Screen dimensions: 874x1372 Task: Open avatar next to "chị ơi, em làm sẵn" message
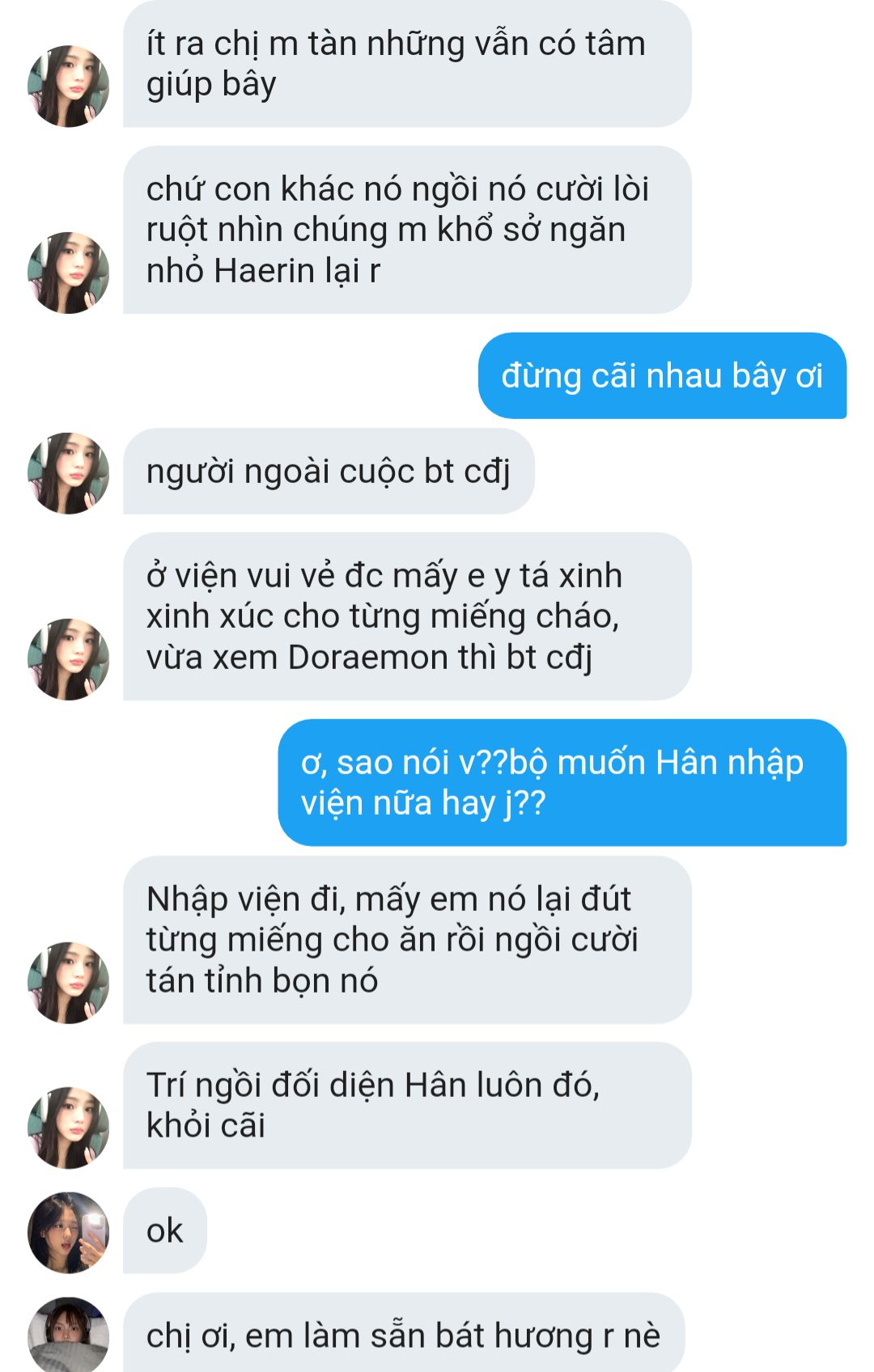tap(68, 1335)
